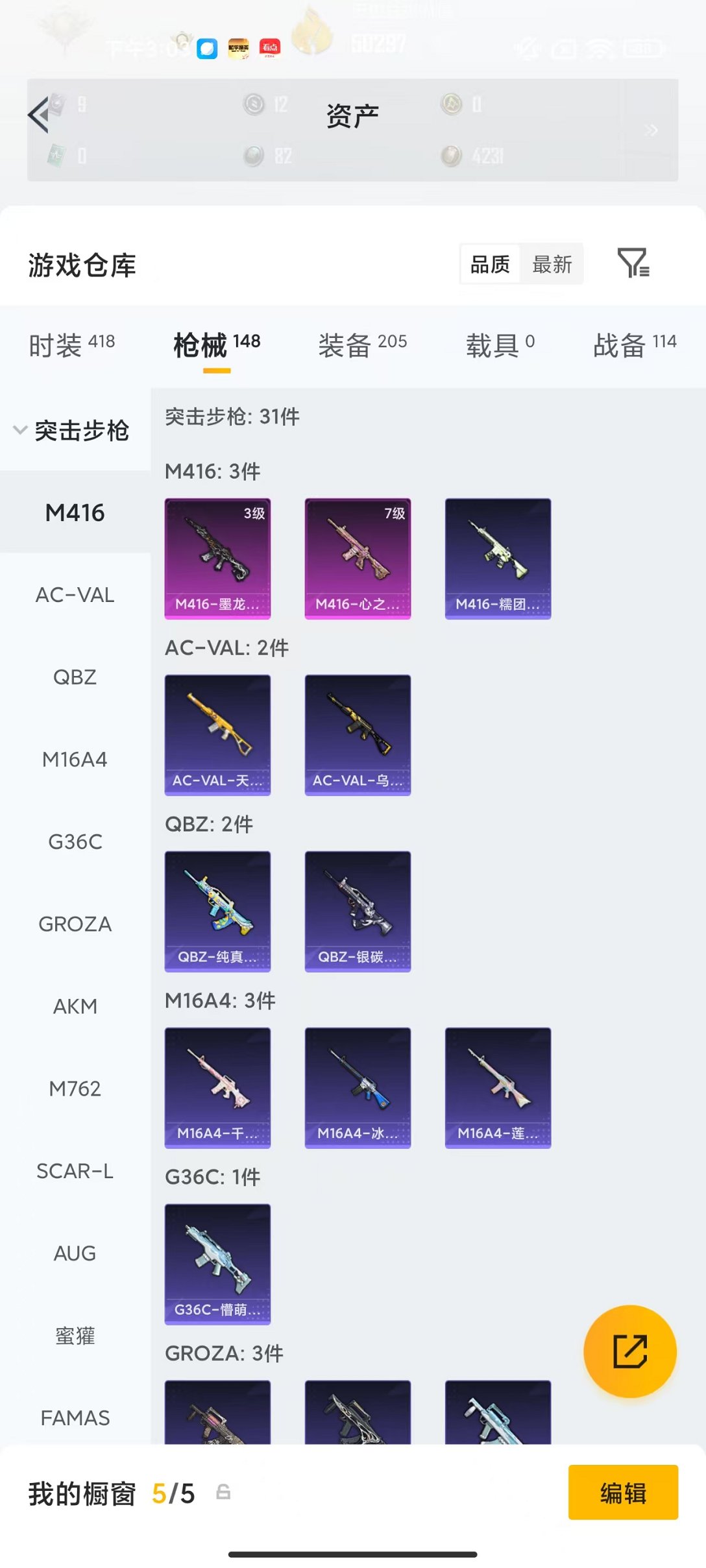The height and width of the screenshot is (1568, 706).
Task: Select AKM in the side list
Action: coord(75,1006)
